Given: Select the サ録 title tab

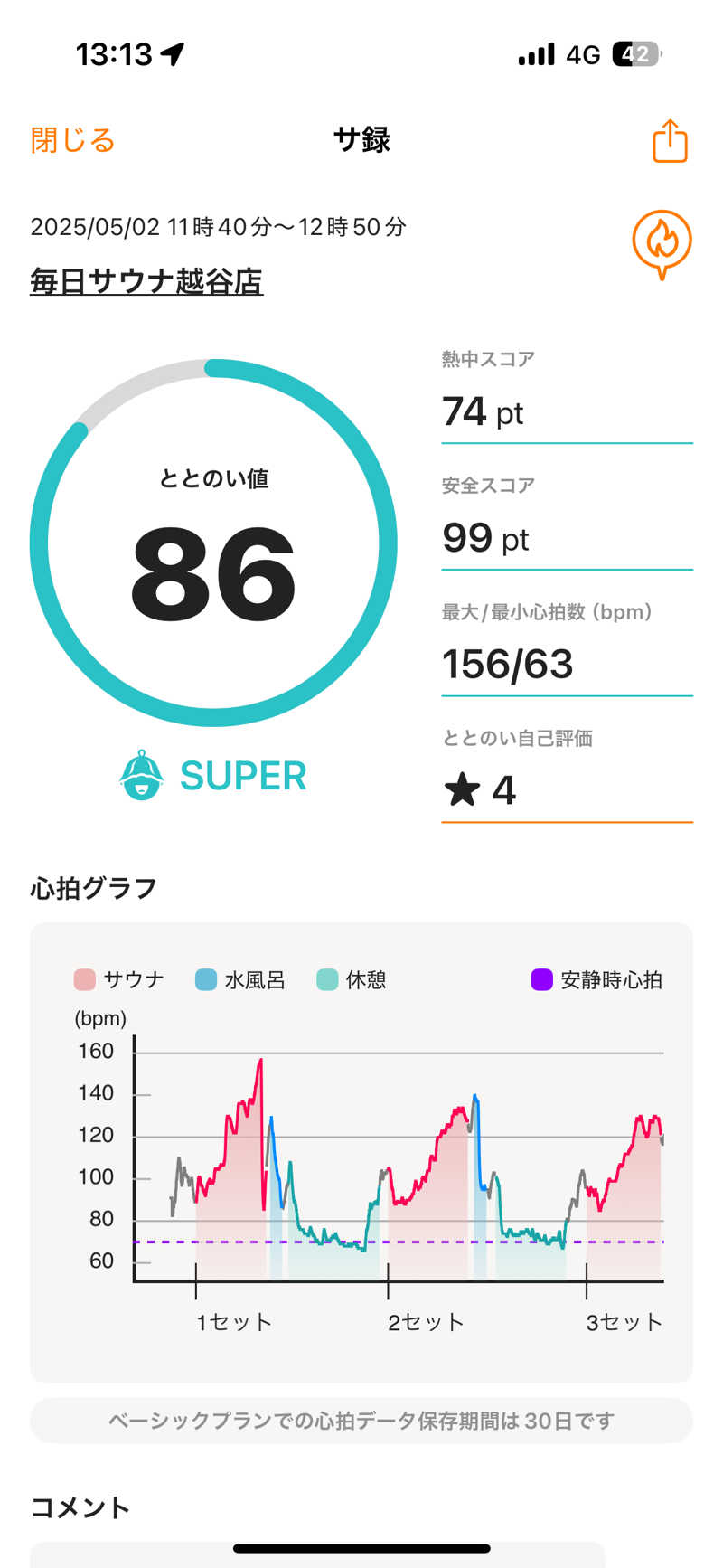Looking at the screenshot, I should point(361,141).
